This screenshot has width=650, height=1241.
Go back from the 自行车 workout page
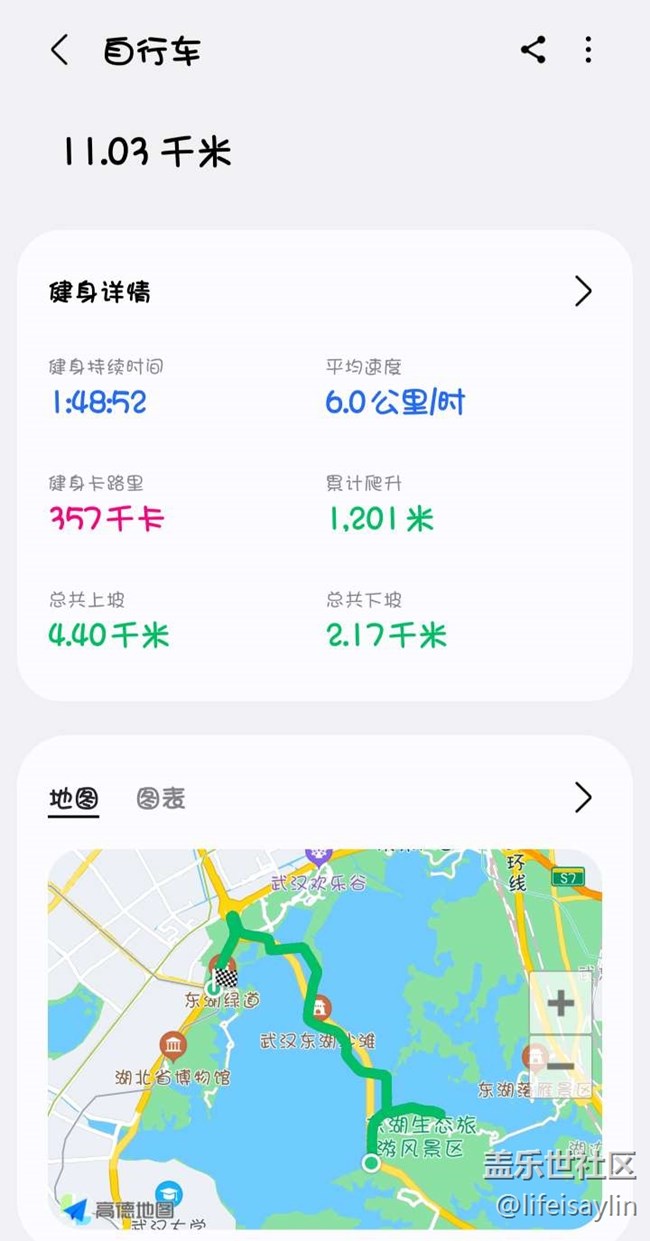60,50
